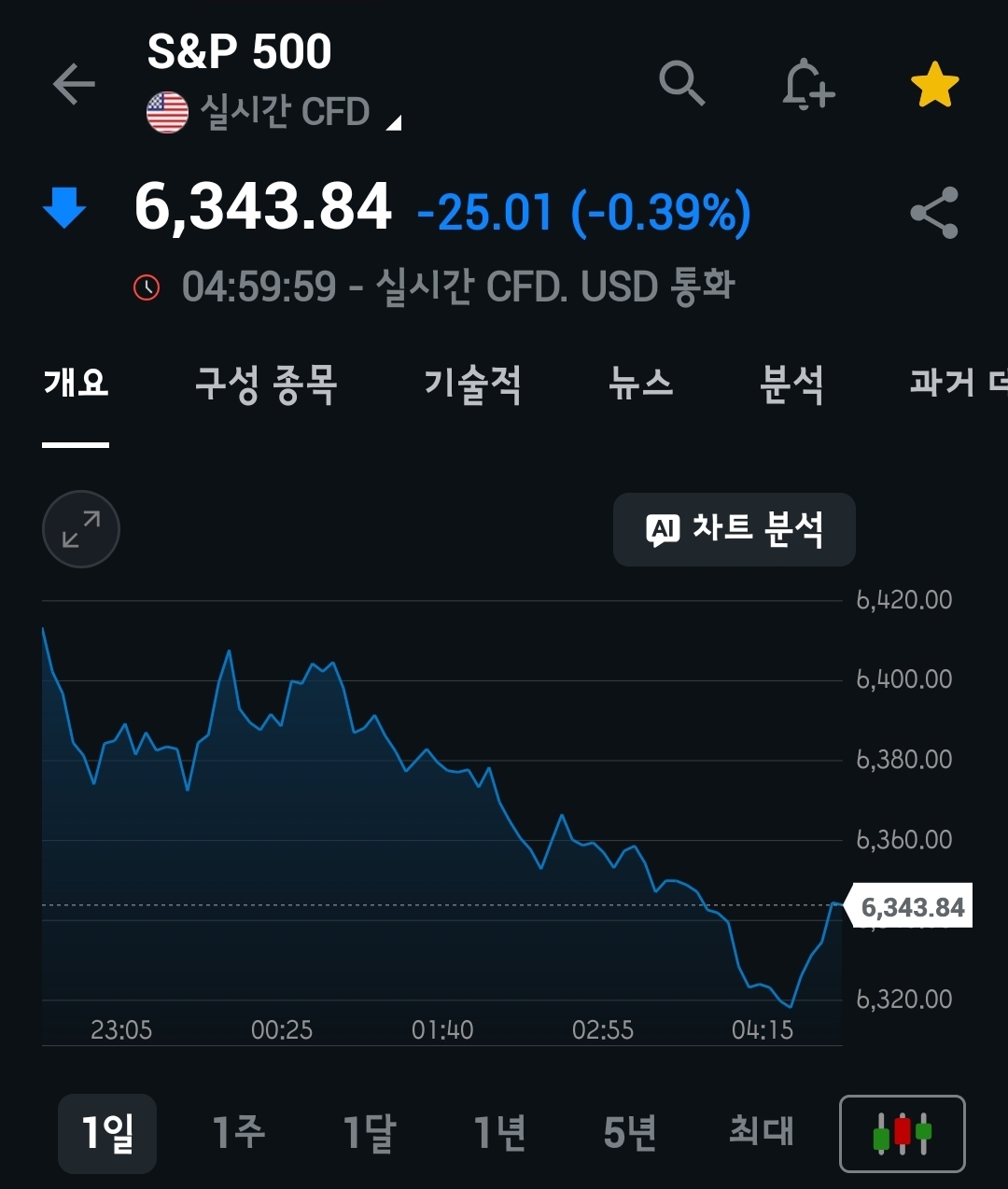The height and width of the screenshot is (1189, 1008).
Task: Switch to candlestick chart view
Action: (x=903, y=1133)
